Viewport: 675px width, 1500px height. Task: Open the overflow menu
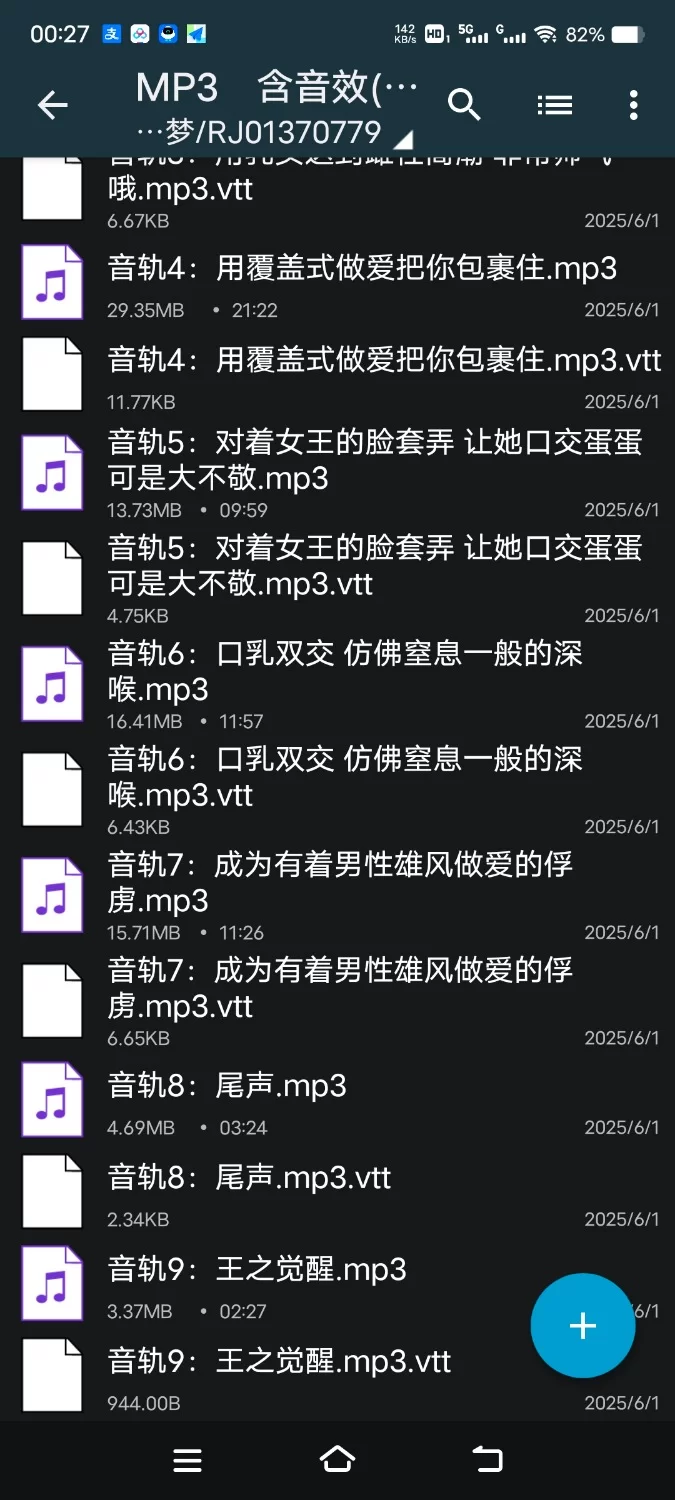pos(633,105)
